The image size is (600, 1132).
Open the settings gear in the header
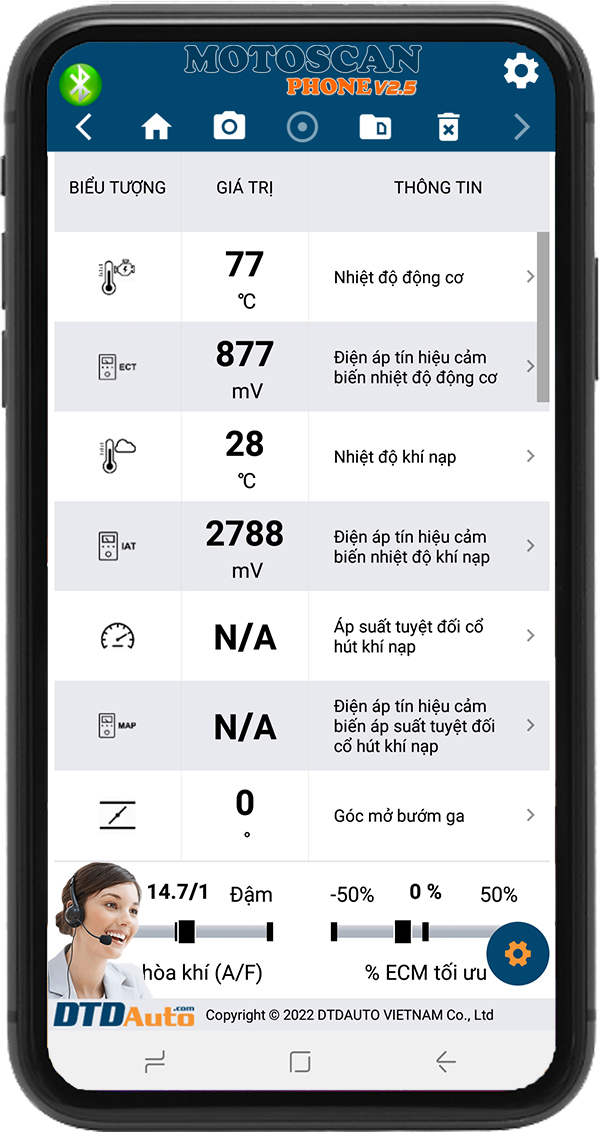coord(521,71)
